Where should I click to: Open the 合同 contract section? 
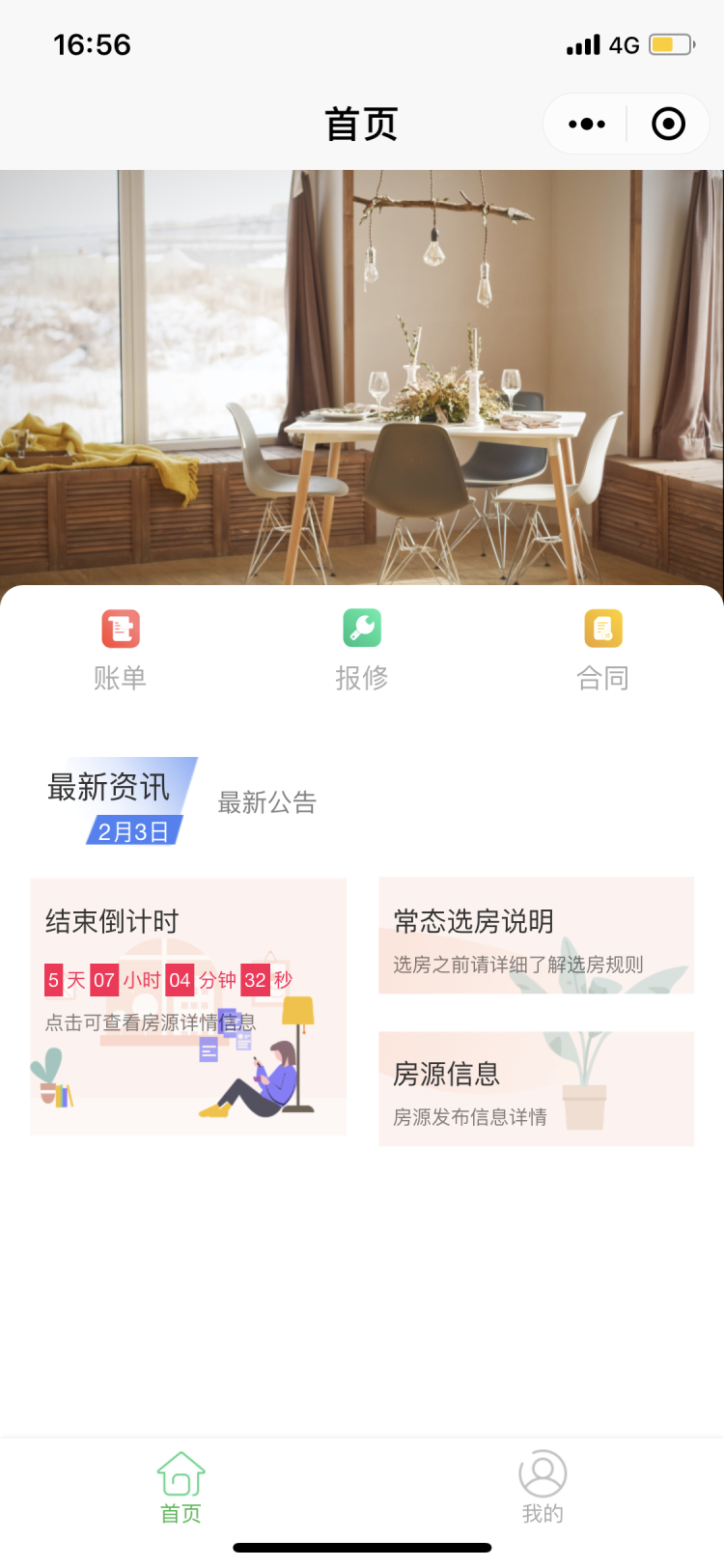point(603,649)
